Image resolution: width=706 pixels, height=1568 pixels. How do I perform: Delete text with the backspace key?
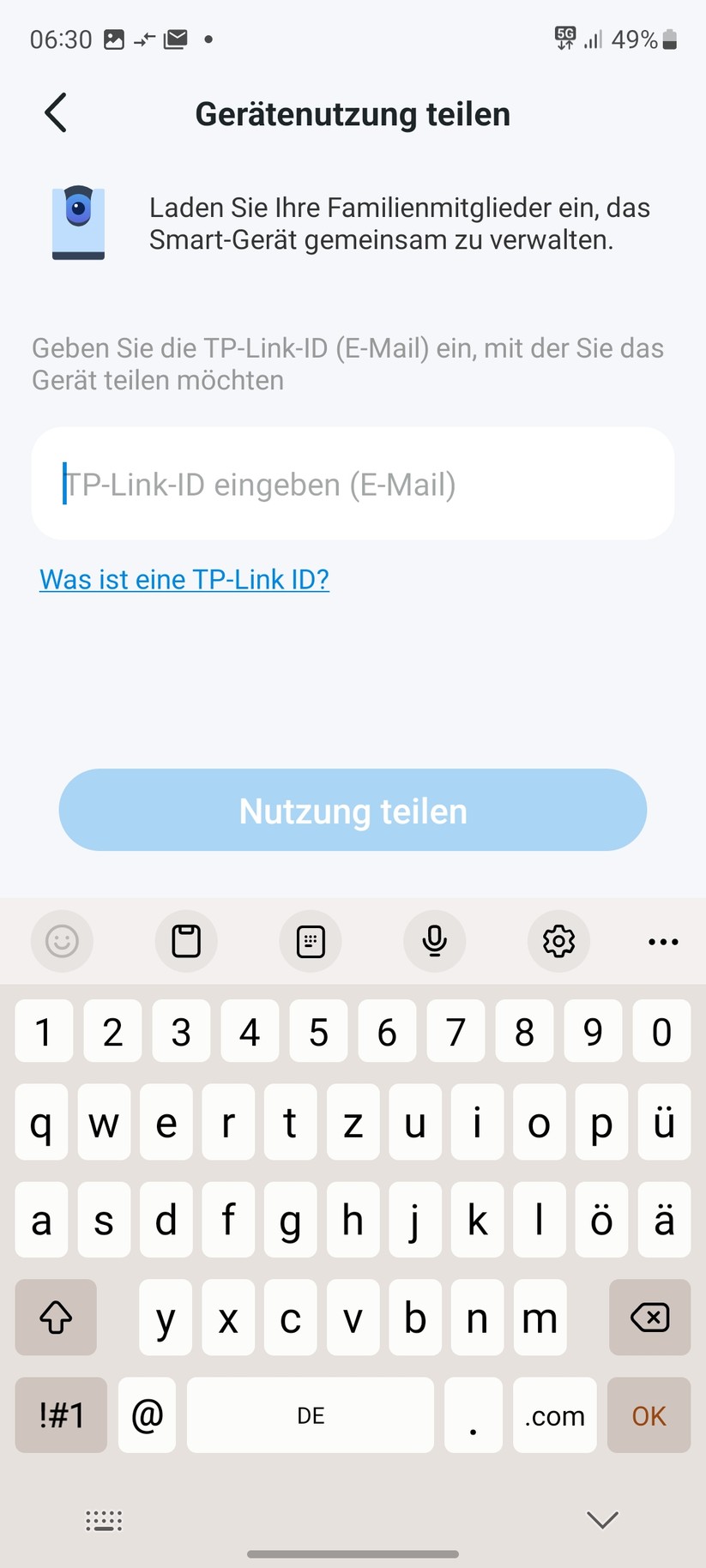tap(649, 1318)
